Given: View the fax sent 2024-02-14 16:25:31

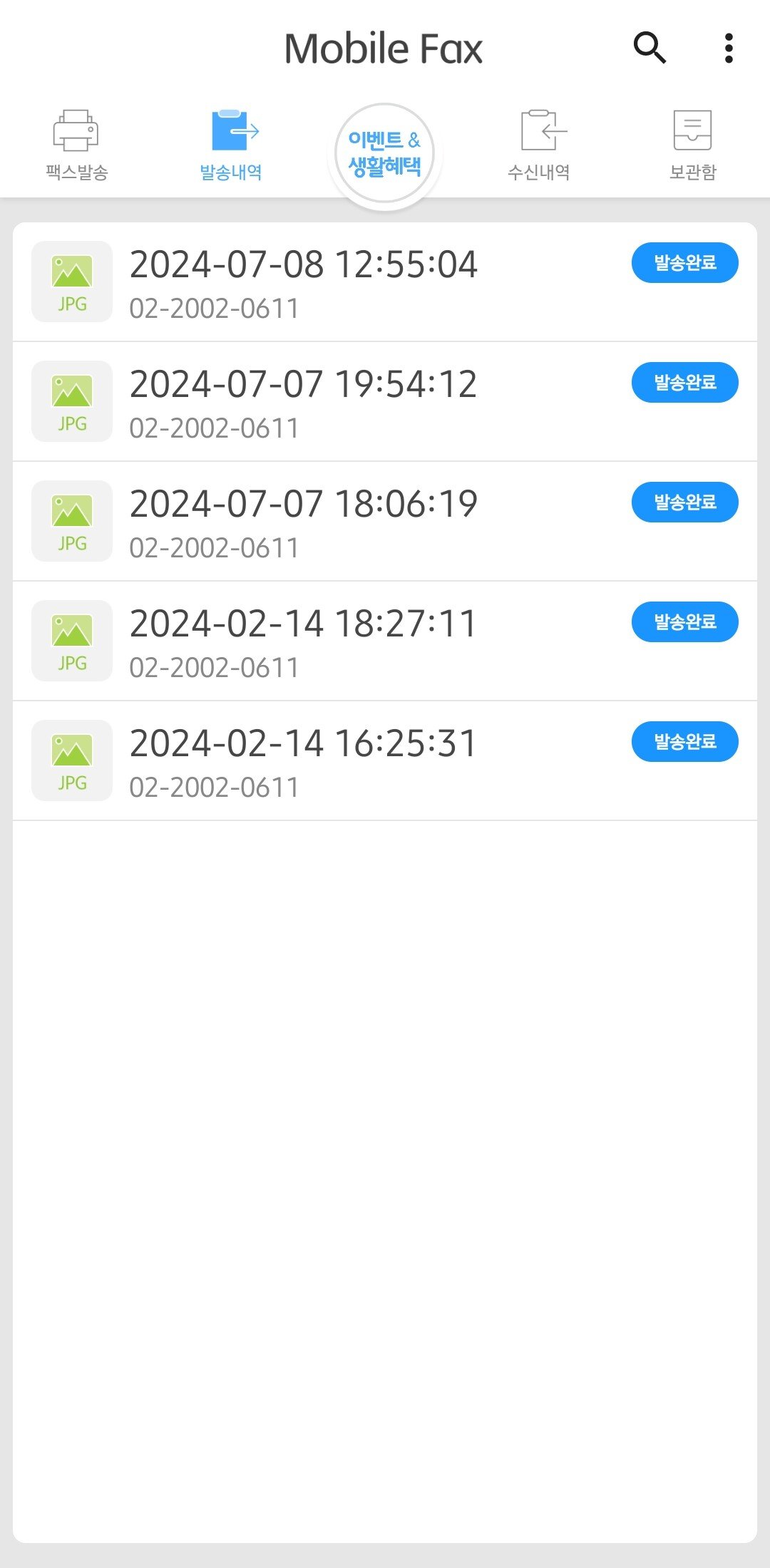Looking at the screenshot, I should tap(385, 761).
